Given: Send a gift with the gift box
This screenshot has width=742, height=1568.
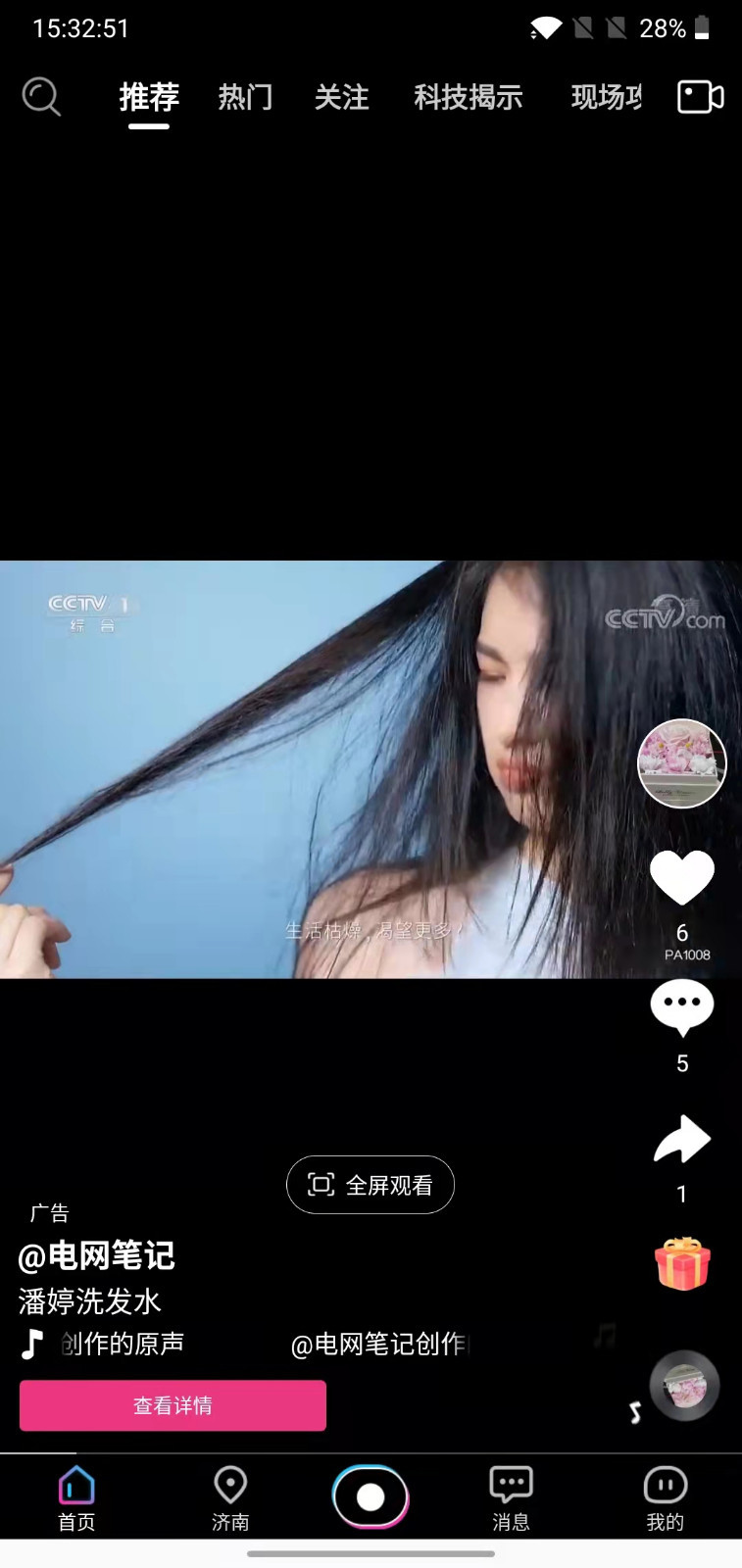Looking at the screenshot, I should click(682, 1263).
